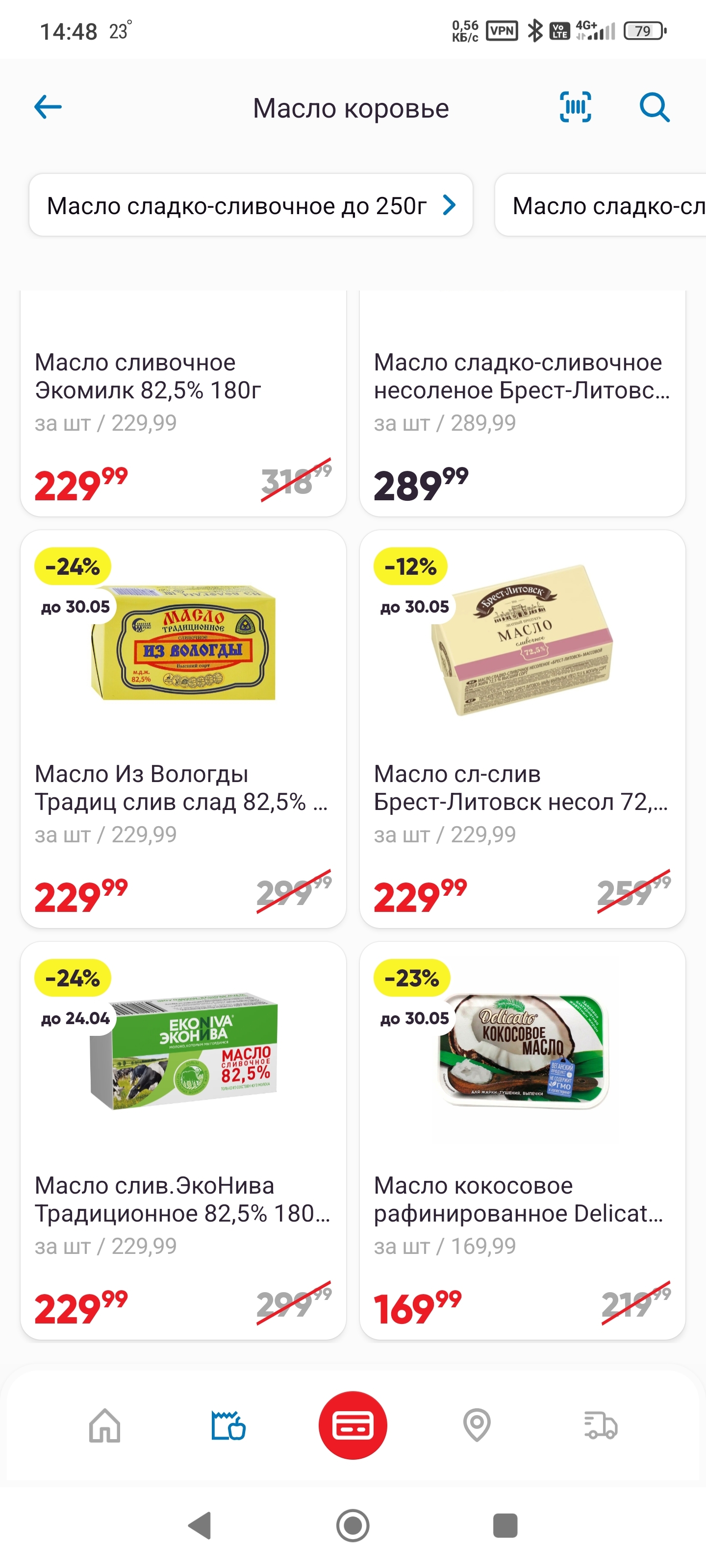The width and height of the screenshot is (706, 1568).
Task: Select the chip 'Масло сладко-сливочное до 250г'
Action: (251, 205)
